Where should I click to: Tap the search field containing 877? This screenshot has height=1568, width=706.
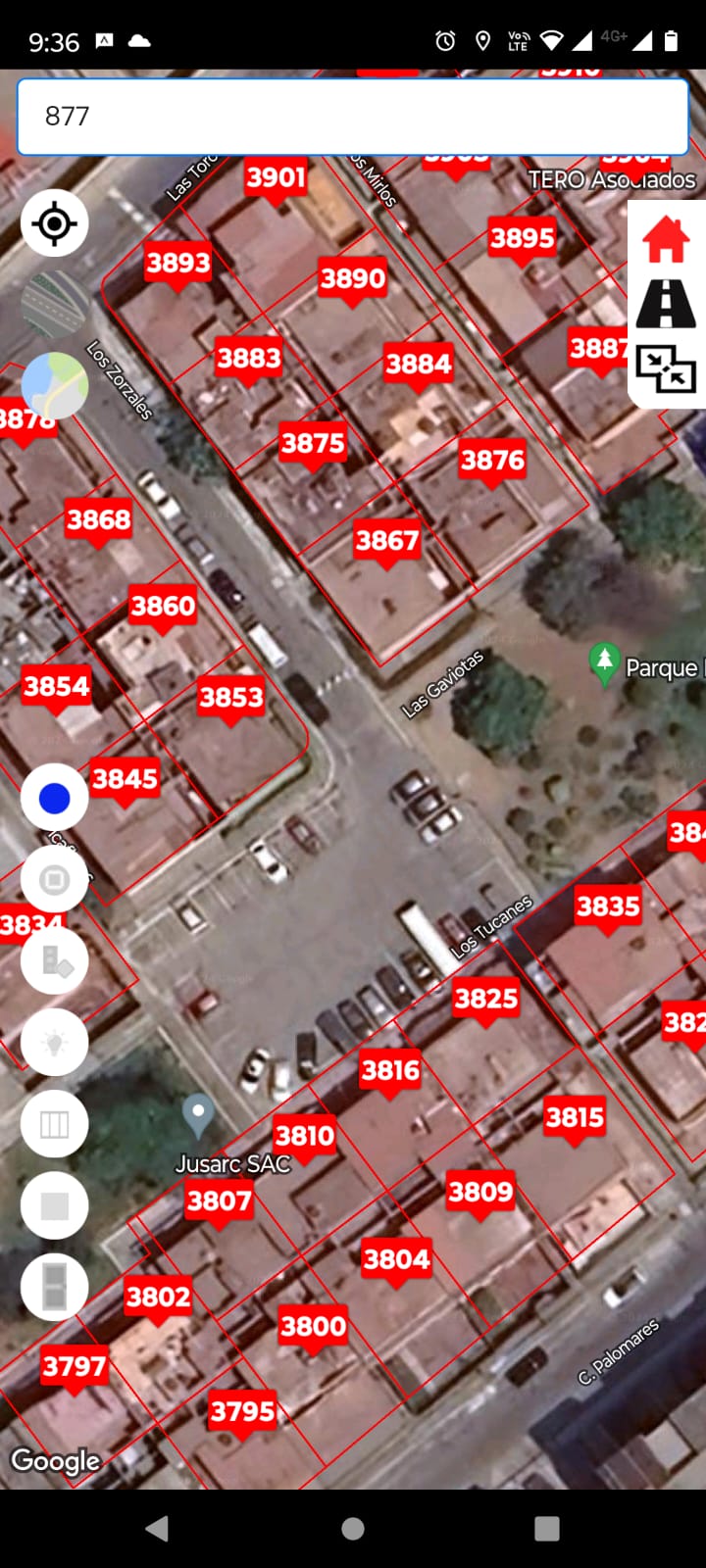pyautogui.click(x=353, y=117)
